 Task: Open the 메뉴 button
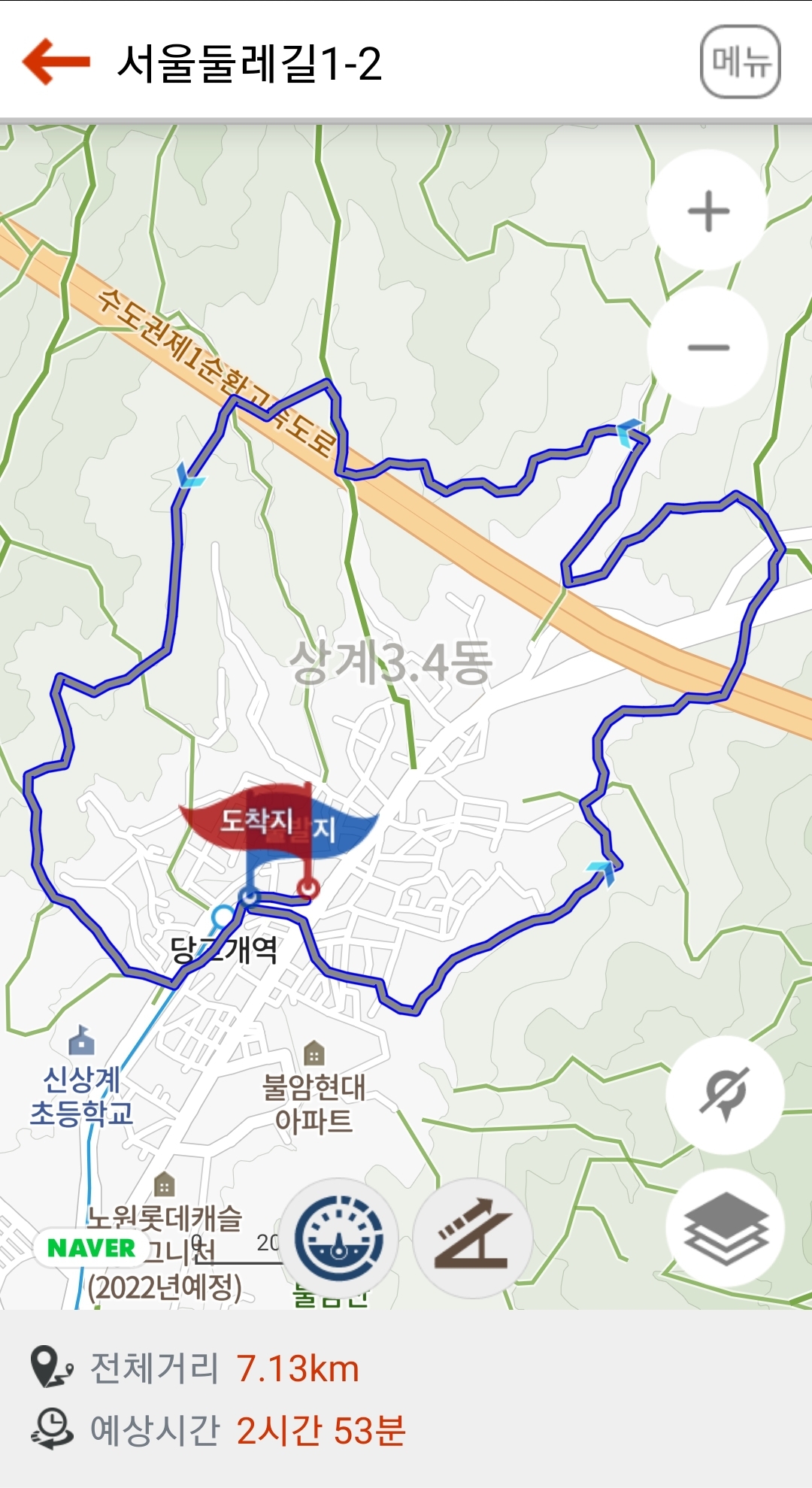(x=741, y=62)
